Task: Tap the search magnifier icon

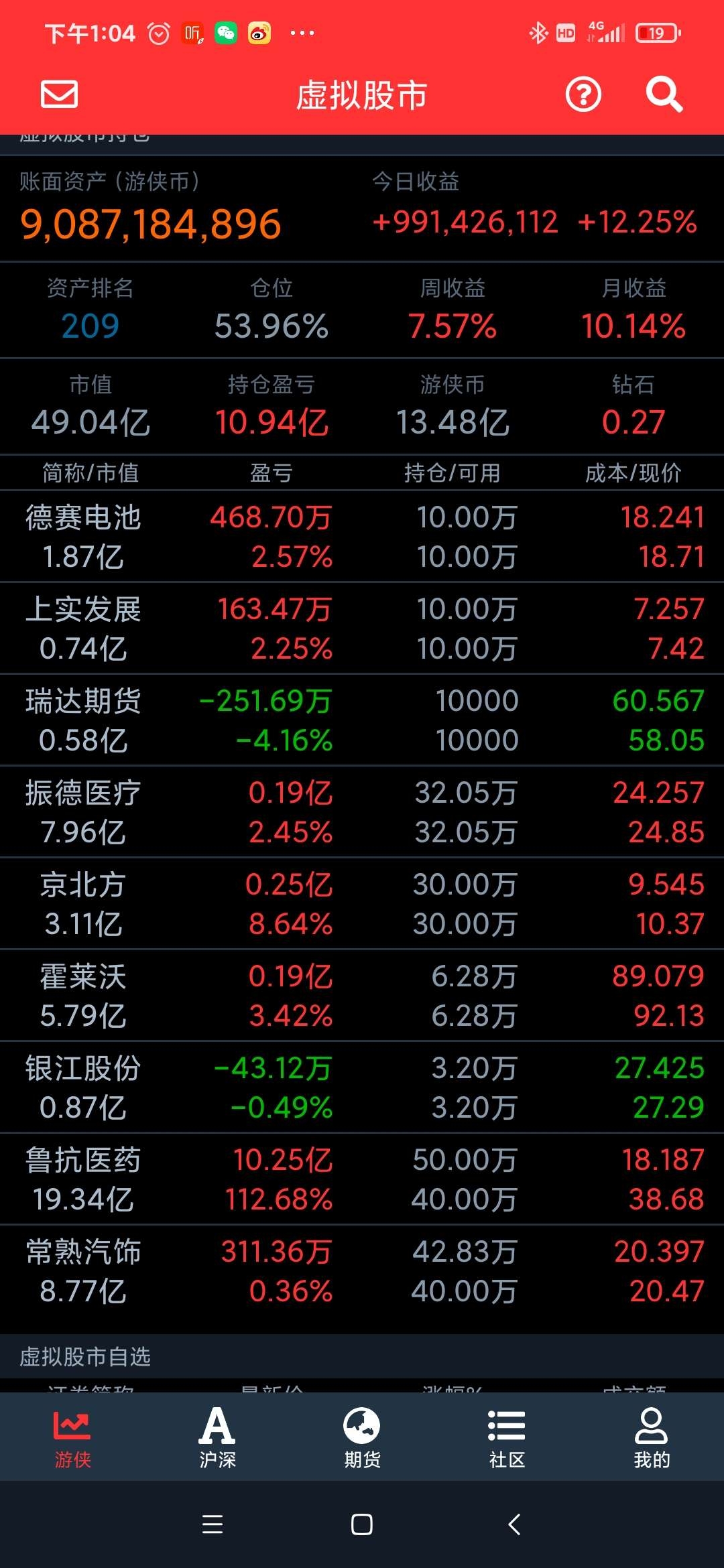Action: click(664, 94)
